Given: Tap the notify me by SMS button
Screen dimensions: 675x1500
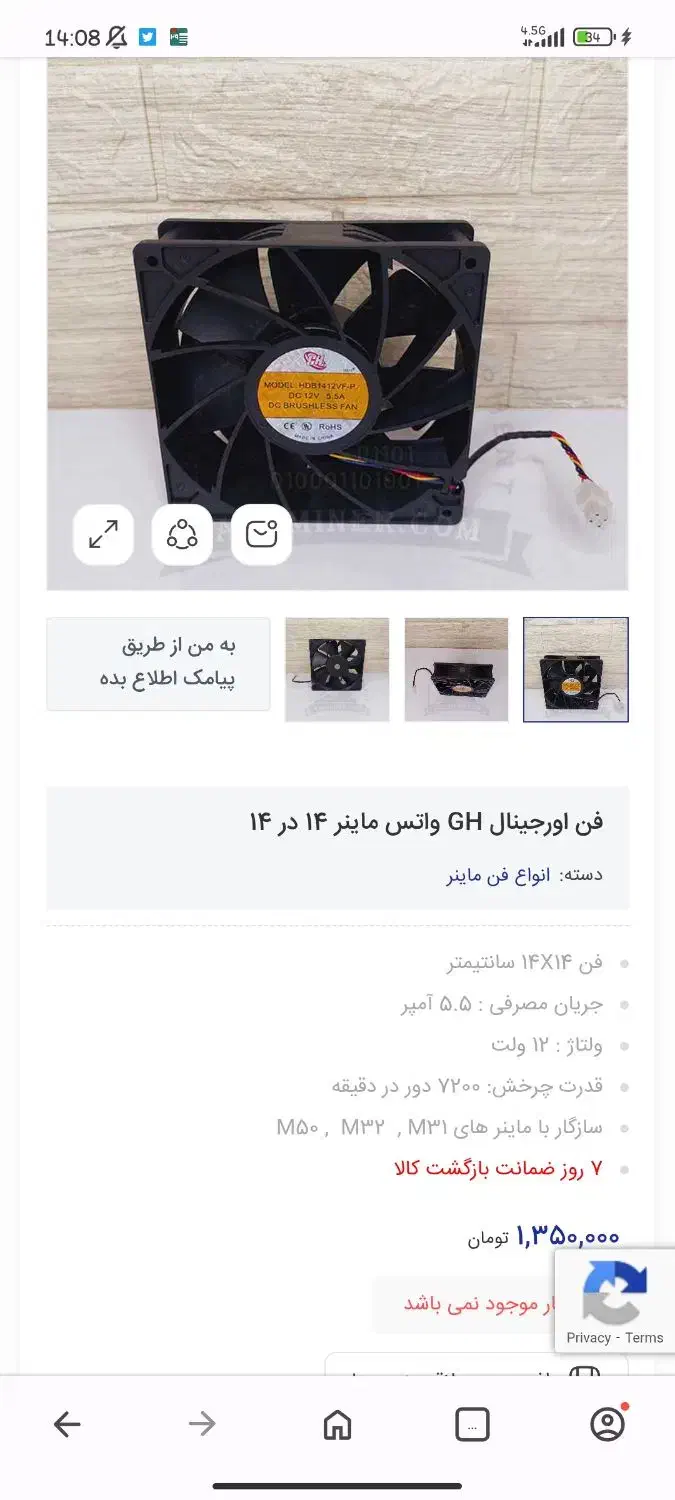Looking at the screenshot, I should pyautogui.click(x=158, y=663).
